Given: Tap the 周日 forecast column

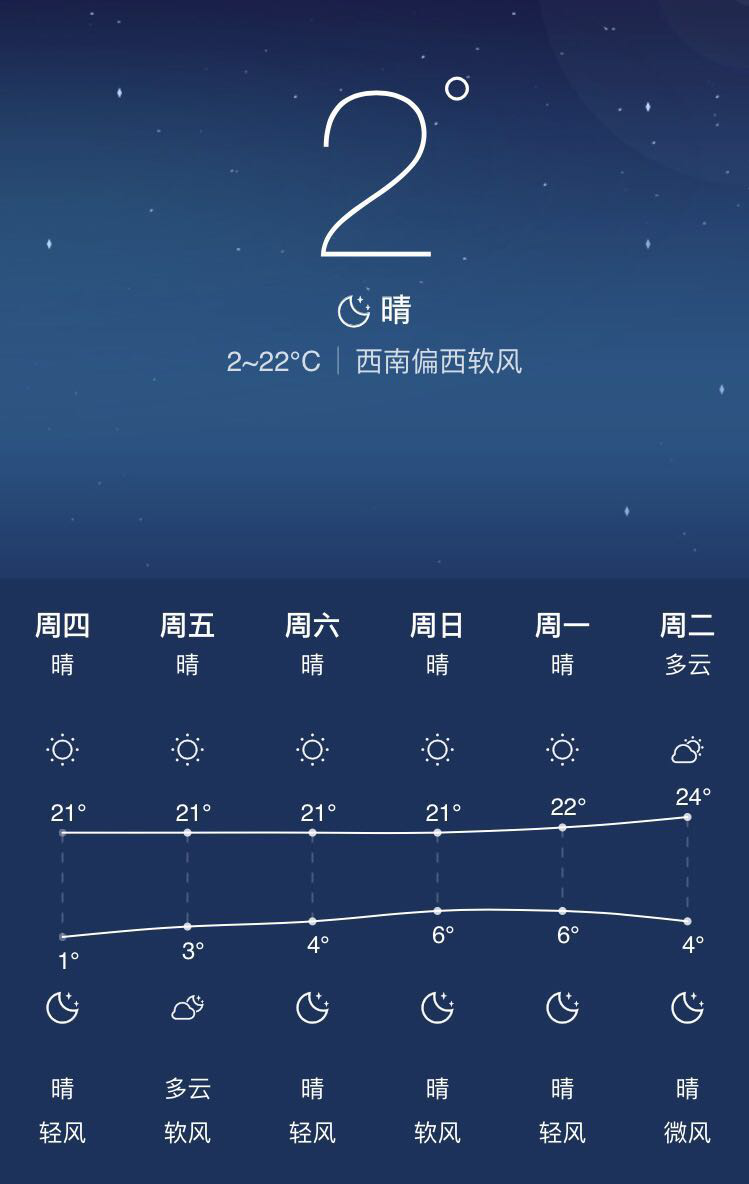Looking at the screenshot, I should (x=437, y=626).
